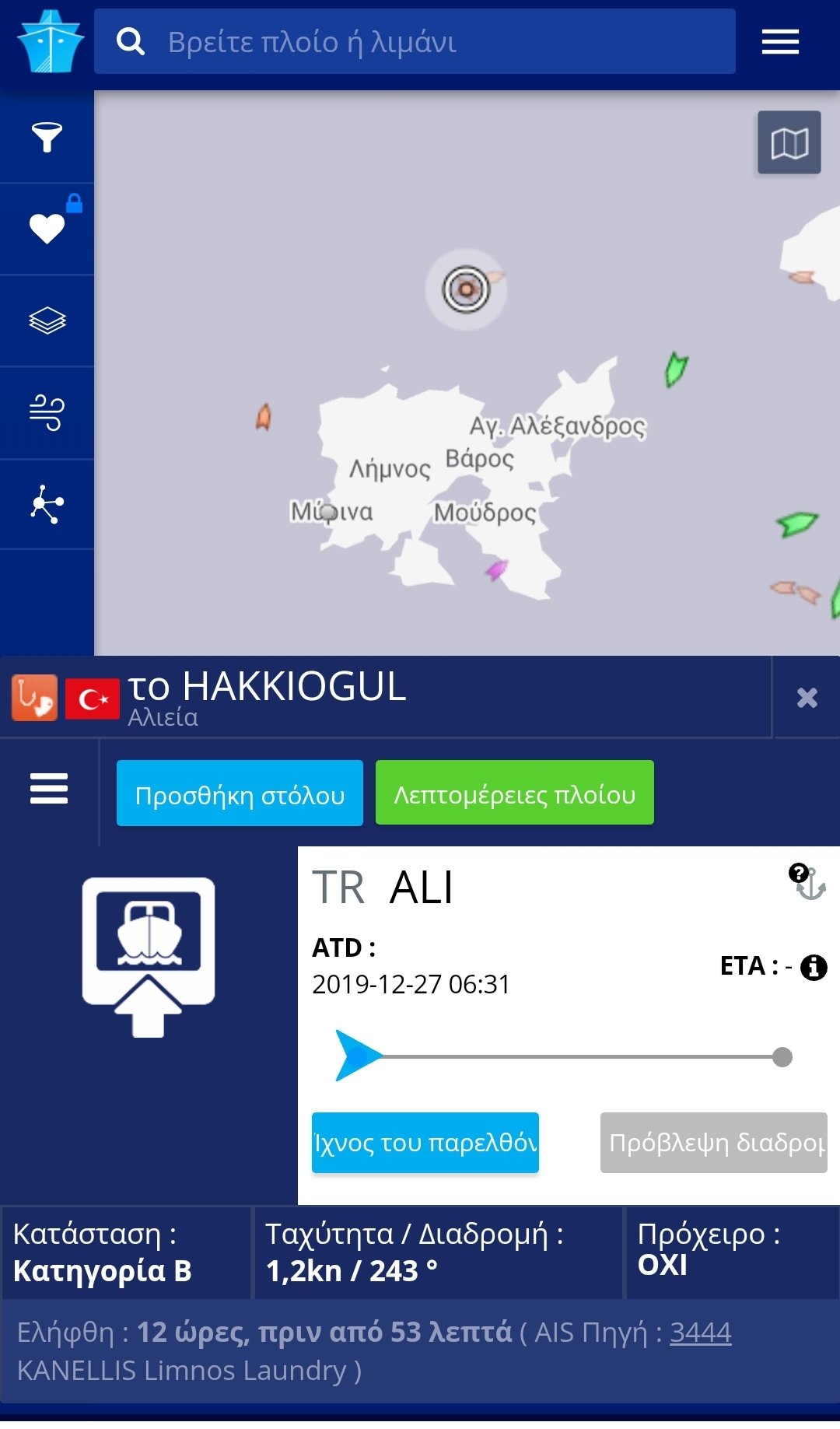This screenshot has height=1429, width=840.
Task: Open the AIS source link 3444
Action: [x=700, y=1332]
